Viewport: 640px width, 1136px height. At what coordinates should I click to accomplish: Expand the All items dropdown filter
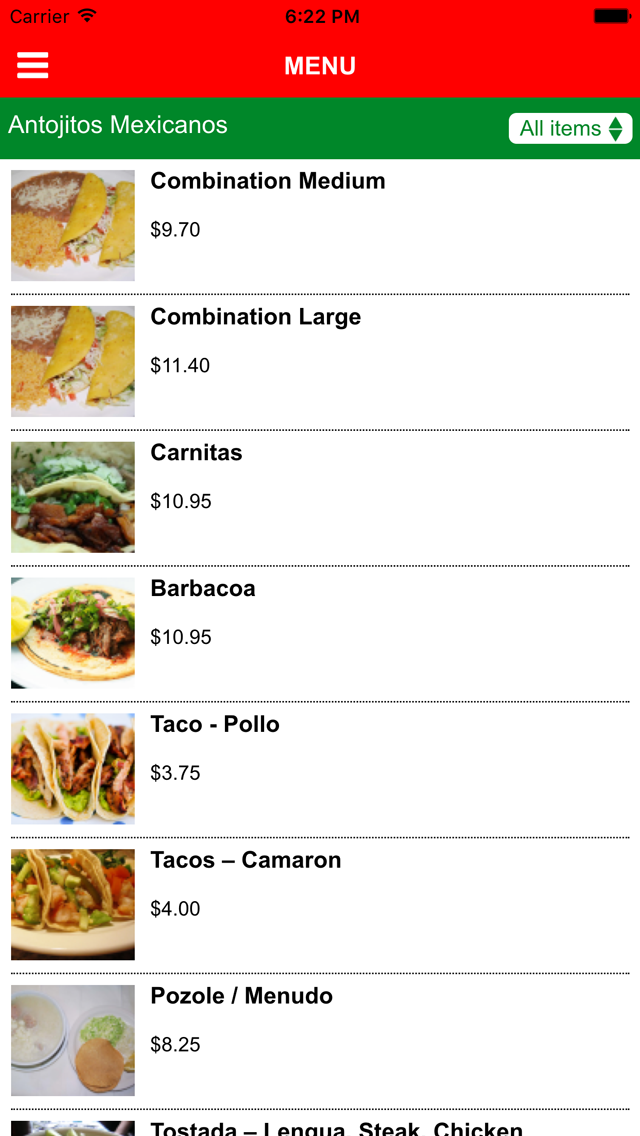(570, 128)
